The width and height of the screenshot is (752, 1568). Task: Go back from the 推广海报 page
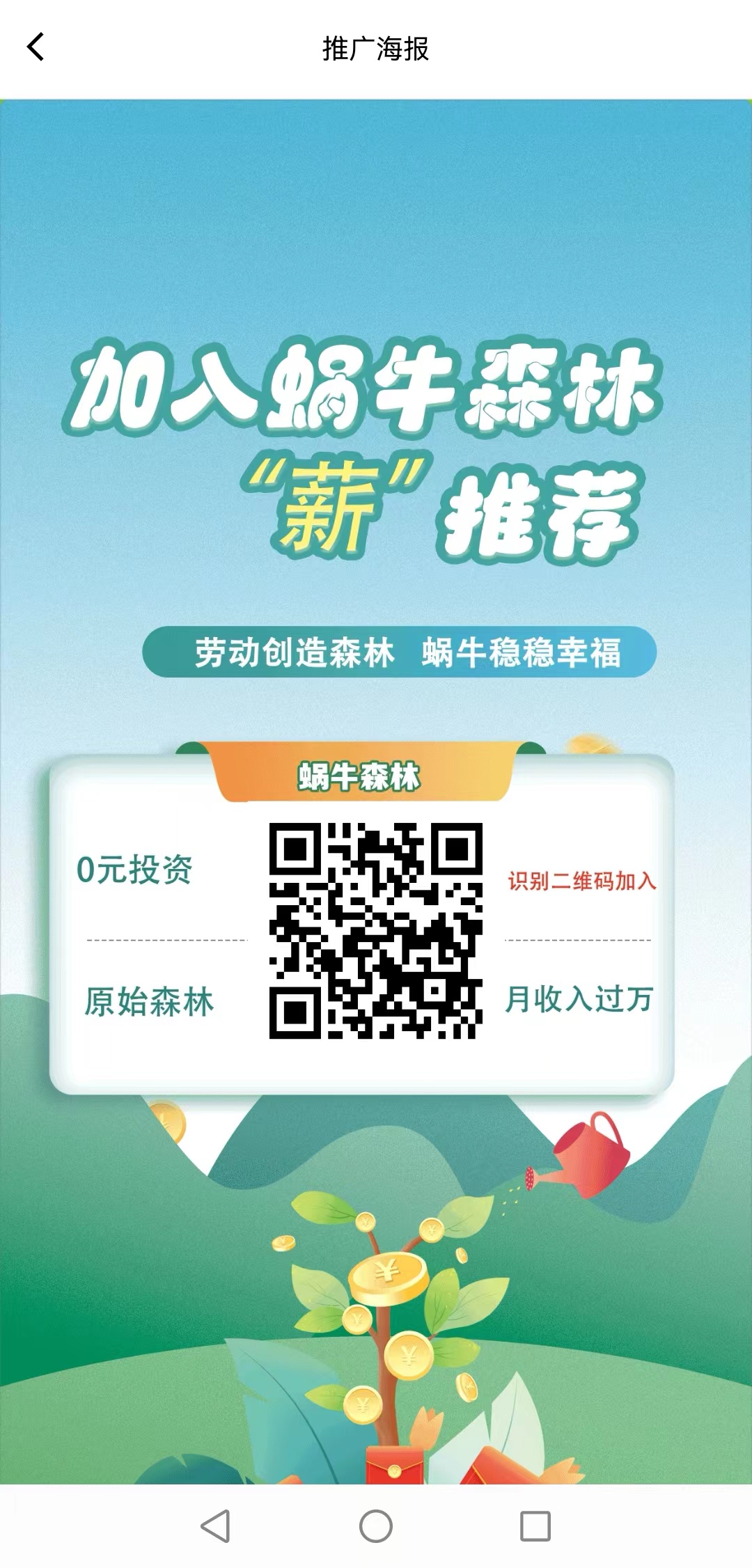(x=36, y=47)
